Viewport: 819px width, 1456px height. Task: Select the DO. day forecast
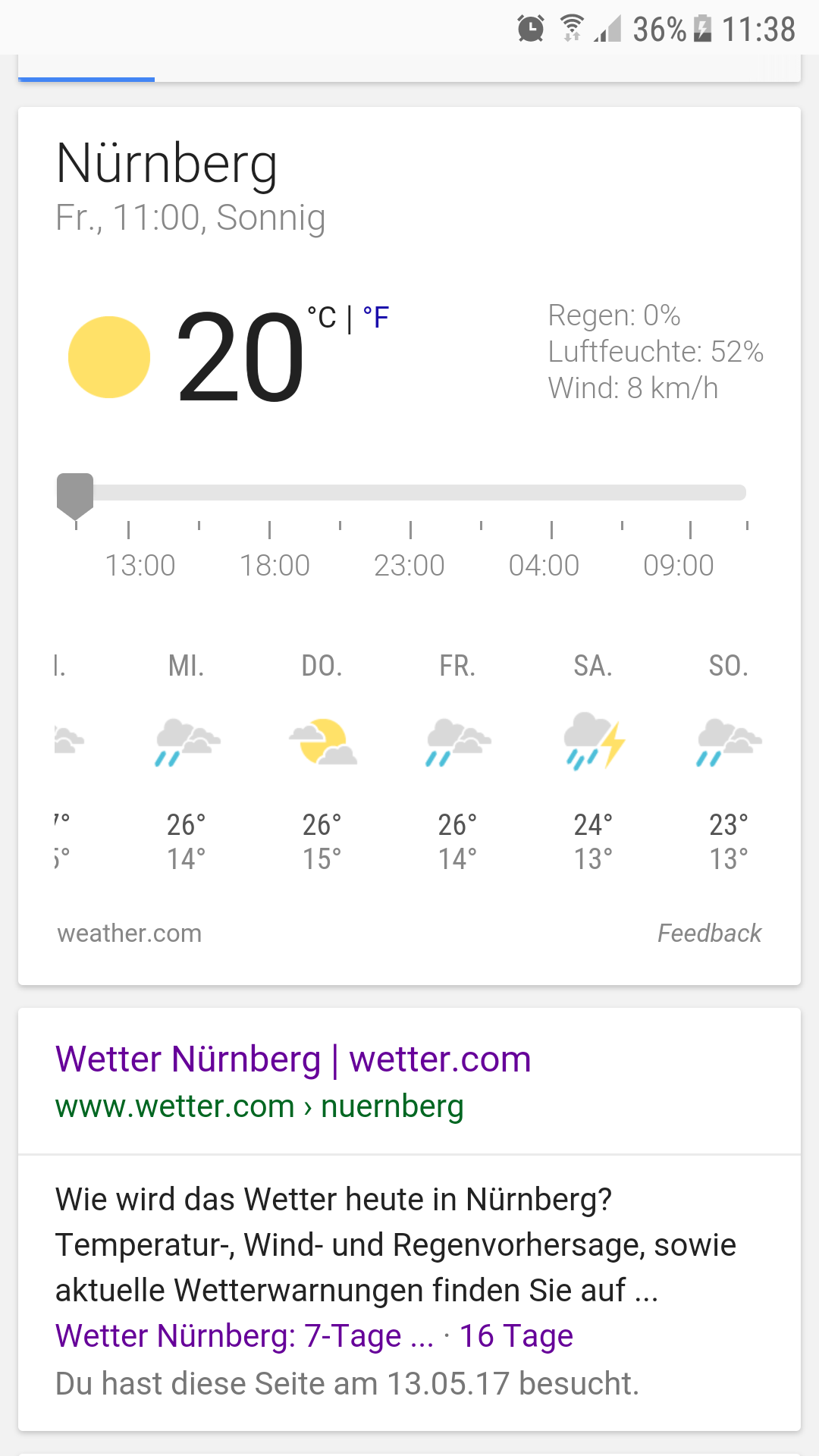322,761
